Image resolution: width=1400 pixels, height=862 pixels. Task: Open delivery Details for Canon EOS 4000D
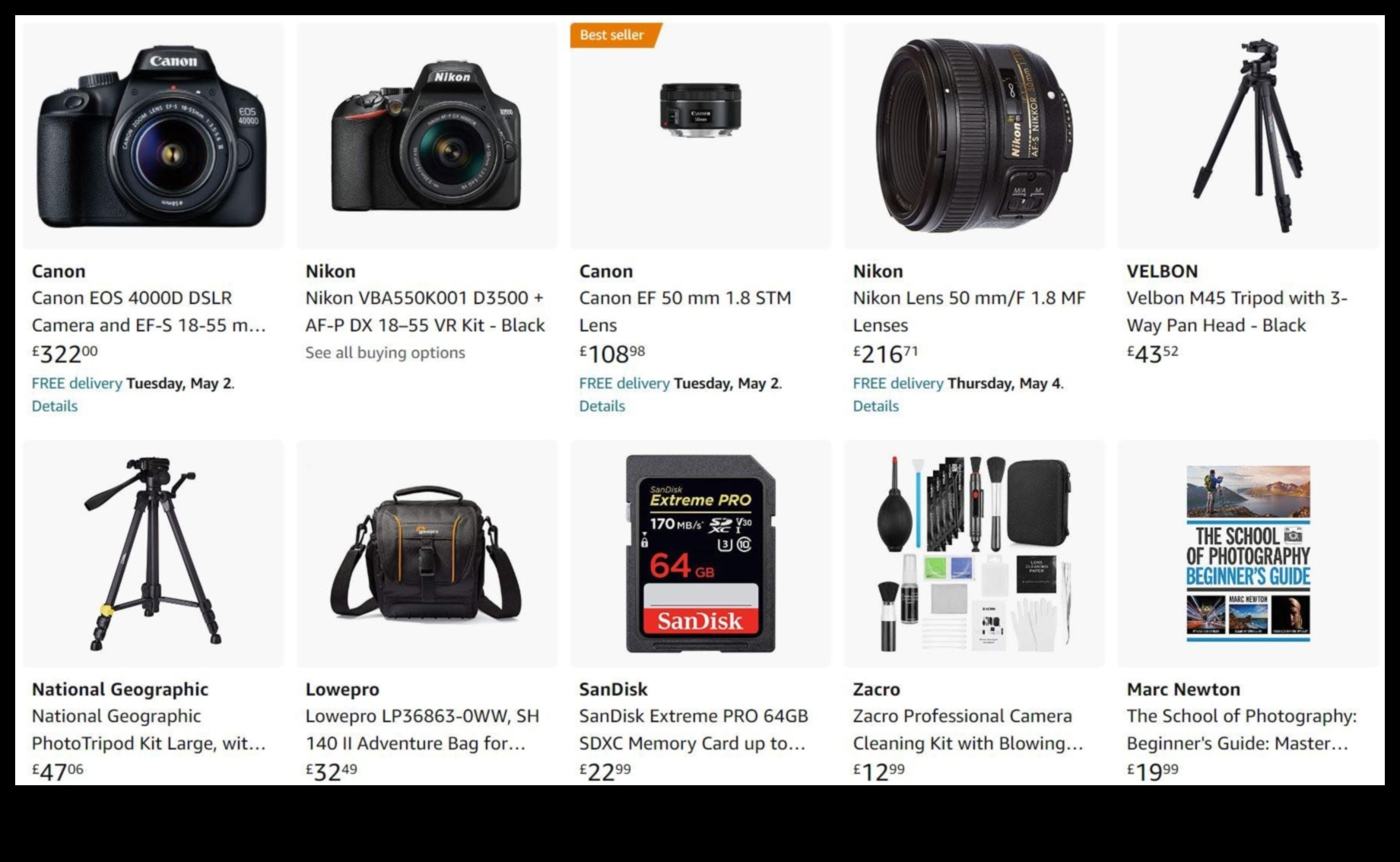[x=55, y=406]
